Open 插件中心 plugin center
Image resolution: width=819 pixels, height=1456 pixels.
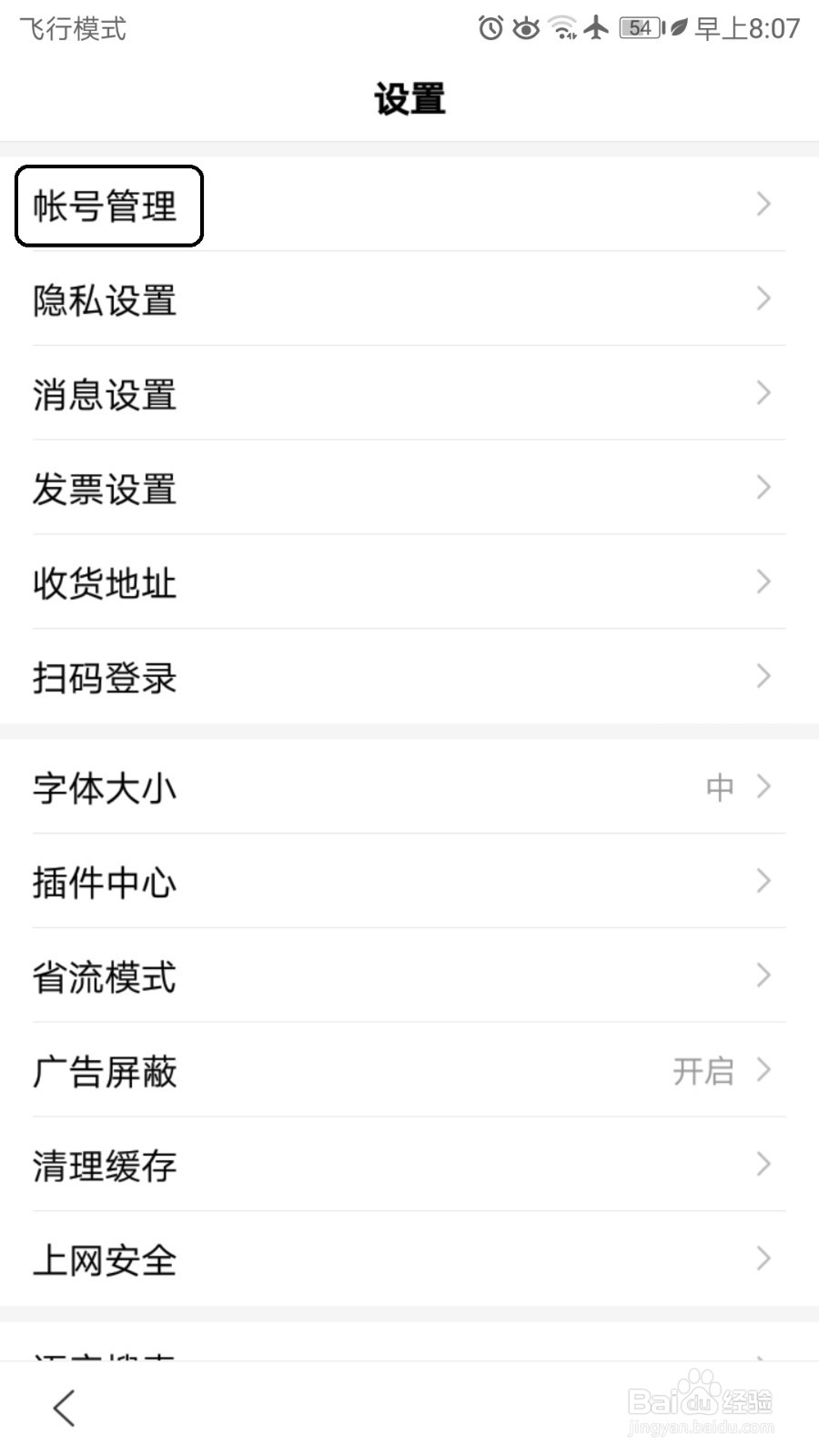tap(409, 882)
